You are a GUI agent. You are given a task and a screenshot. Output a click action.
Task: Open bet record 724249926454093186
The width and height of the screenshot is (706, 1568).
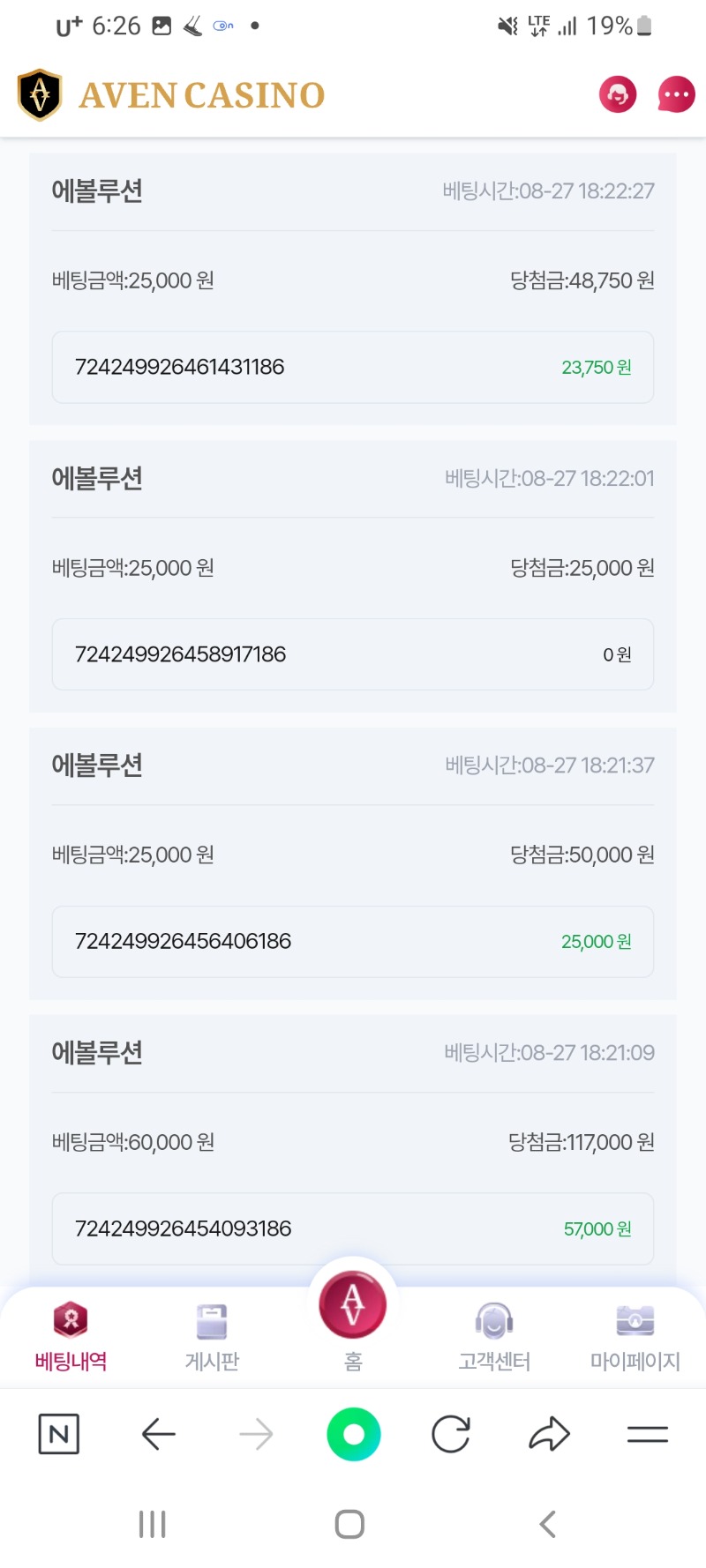coord(353,1228)
